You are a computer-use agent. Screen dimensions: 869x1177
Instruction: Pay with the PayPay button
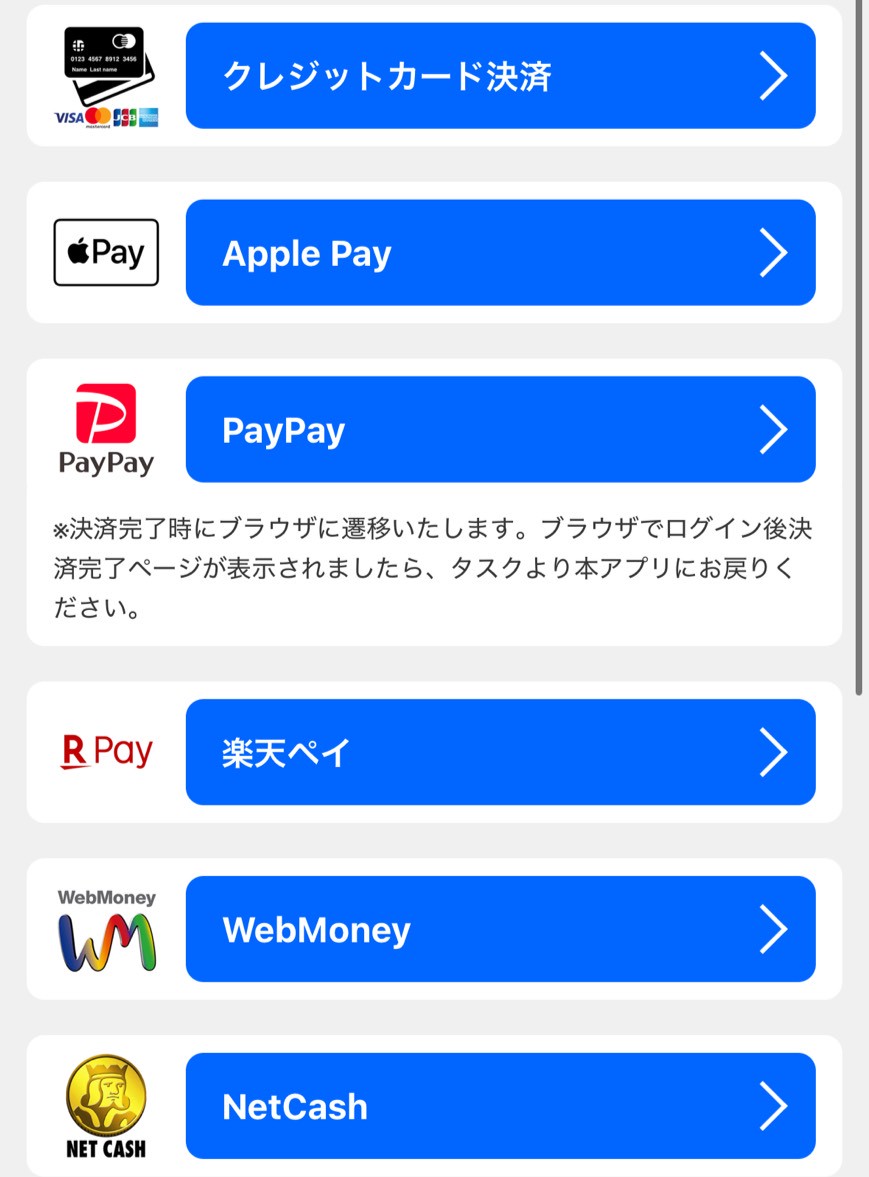(500, 430)
